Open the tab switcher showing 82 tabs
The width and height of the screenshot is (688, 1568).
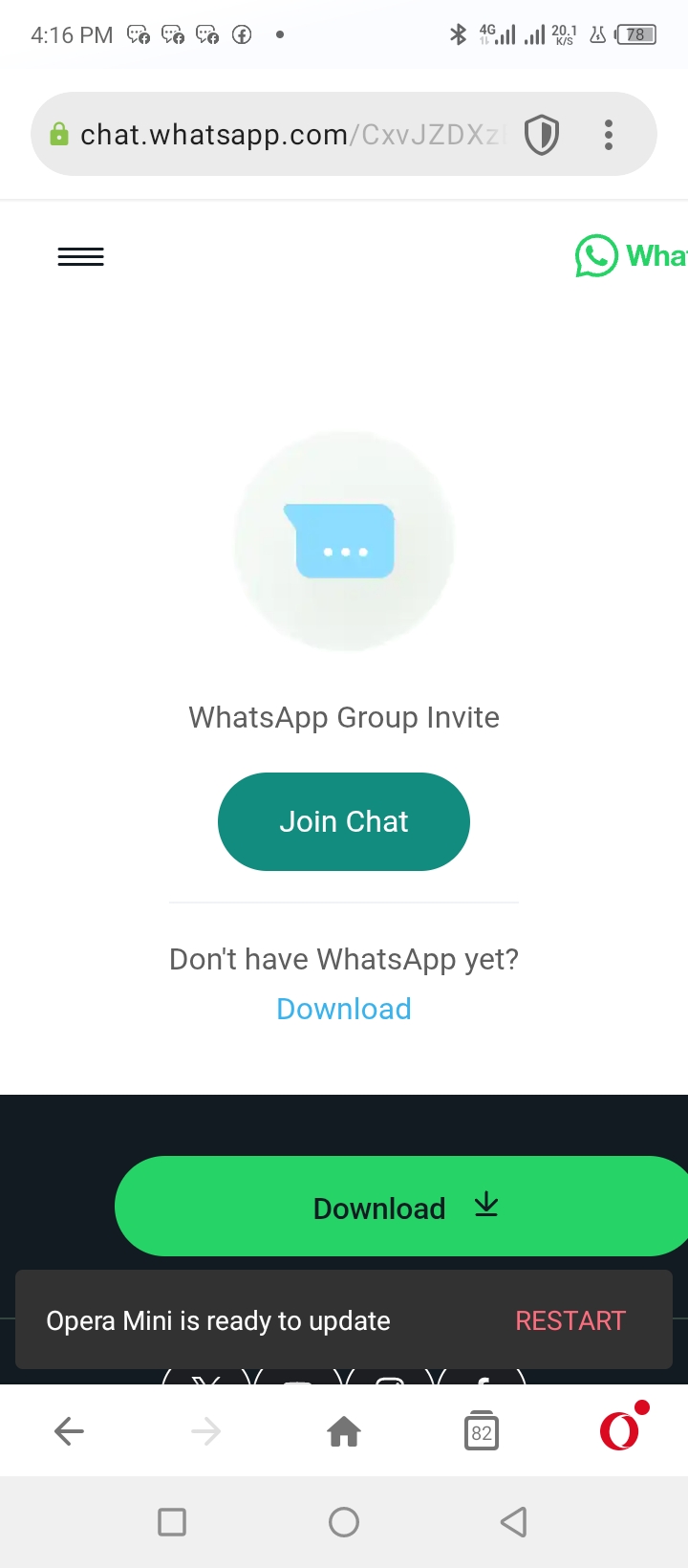point(482,1431)
